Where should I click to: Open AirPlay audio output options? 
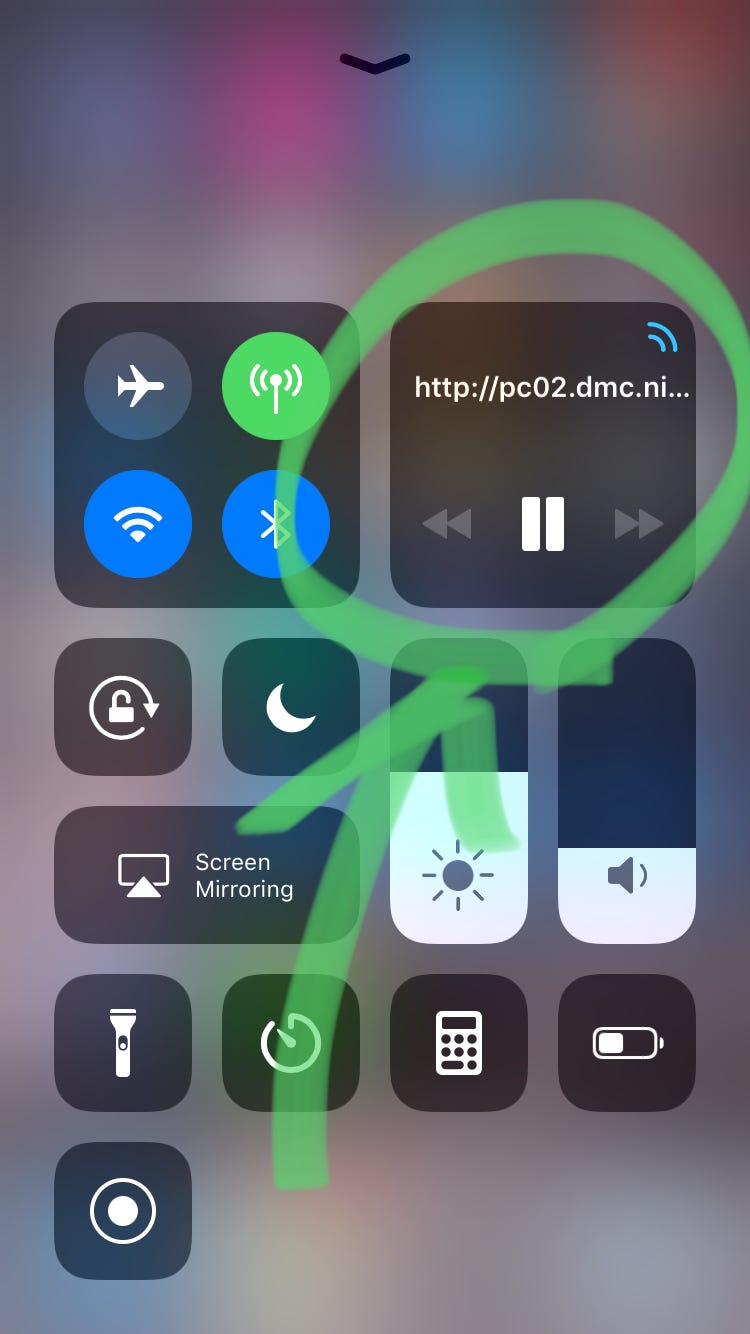click(661, 340)
